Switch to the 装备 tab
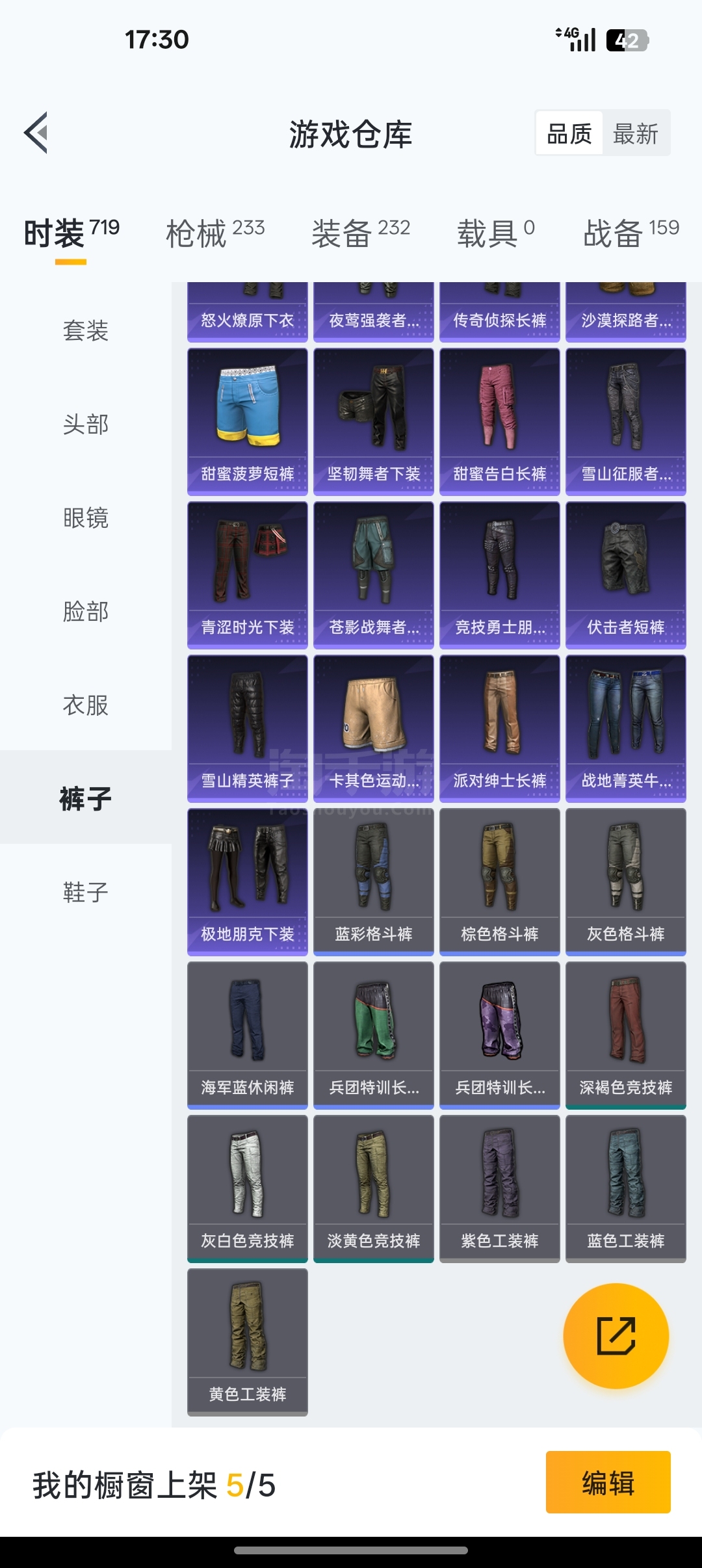 [x=361, y=233]
